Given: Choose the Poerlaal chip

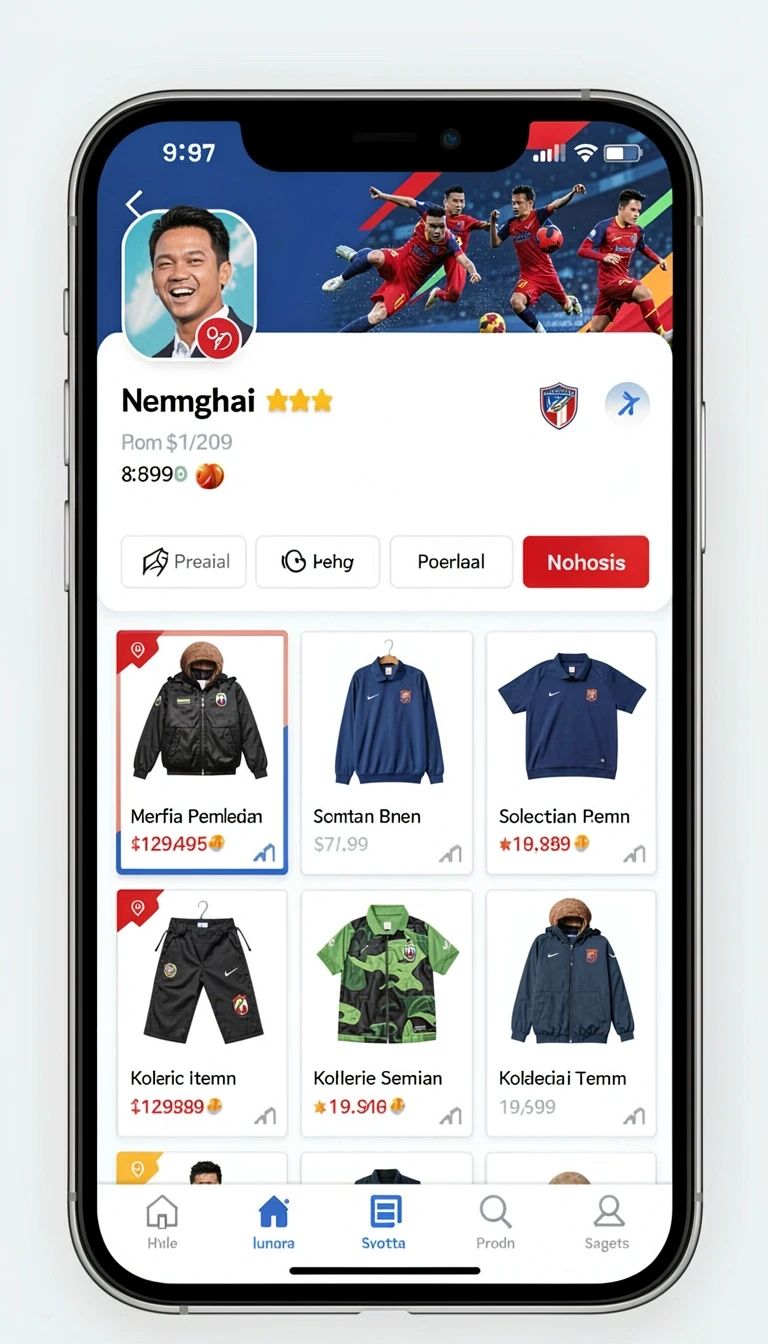Looking at the screenshot, I should point(451,562).
